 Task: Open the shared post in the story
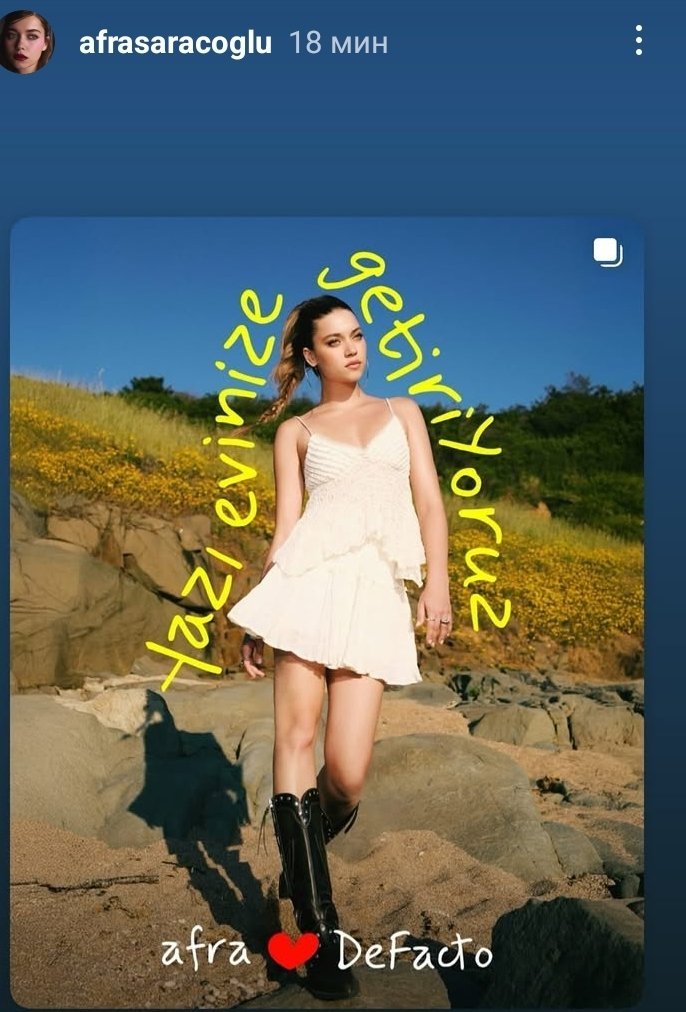pos(327,612)
